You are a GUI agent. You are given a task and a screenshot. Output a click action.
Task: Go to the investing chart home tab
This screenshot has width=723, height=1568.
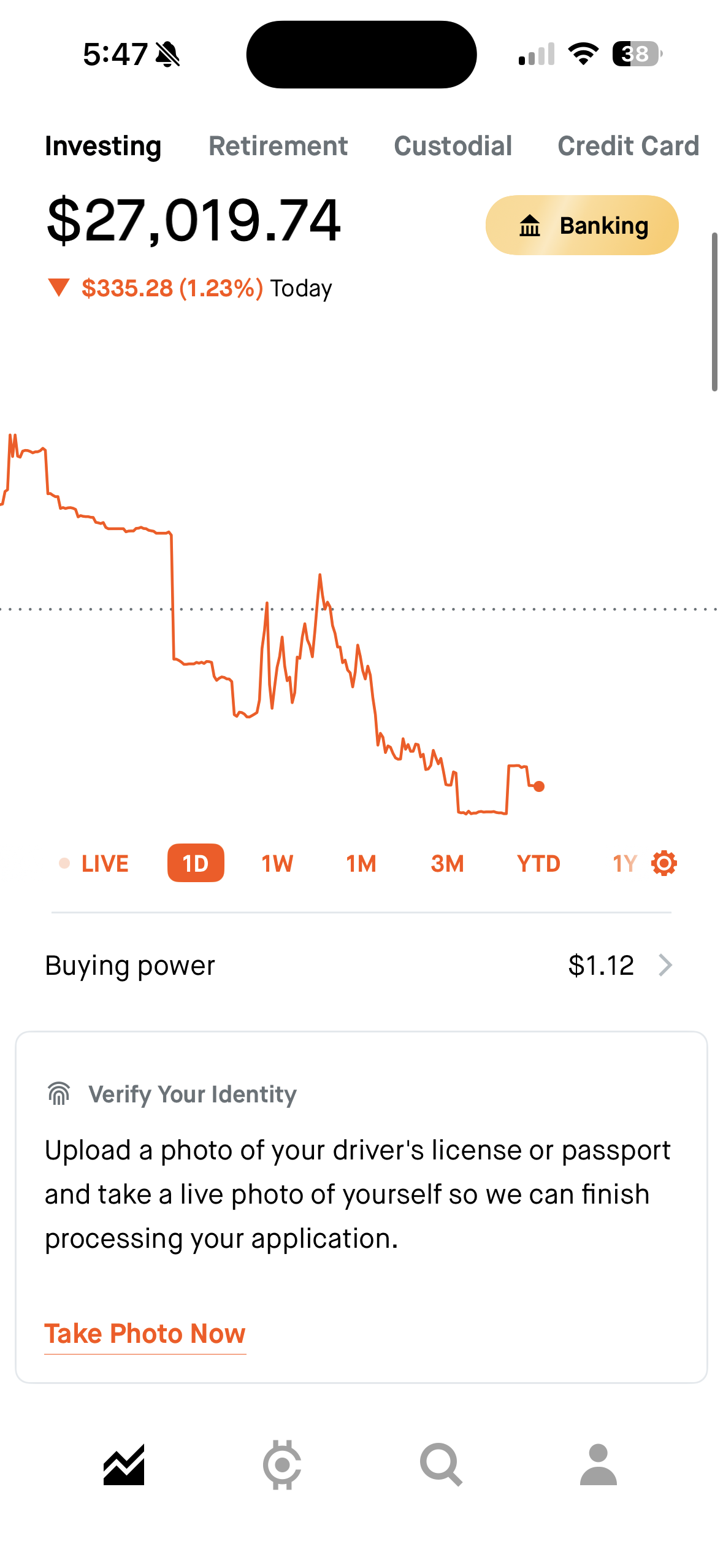(x=124, y=1465)
